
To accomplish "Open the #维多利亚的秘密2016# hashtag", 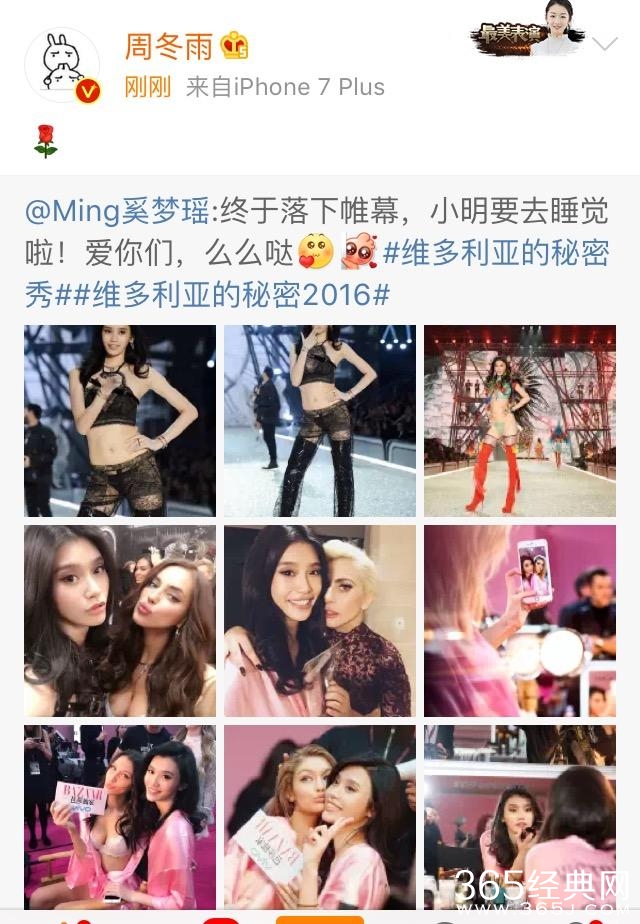I will click(x=239, y=294).
